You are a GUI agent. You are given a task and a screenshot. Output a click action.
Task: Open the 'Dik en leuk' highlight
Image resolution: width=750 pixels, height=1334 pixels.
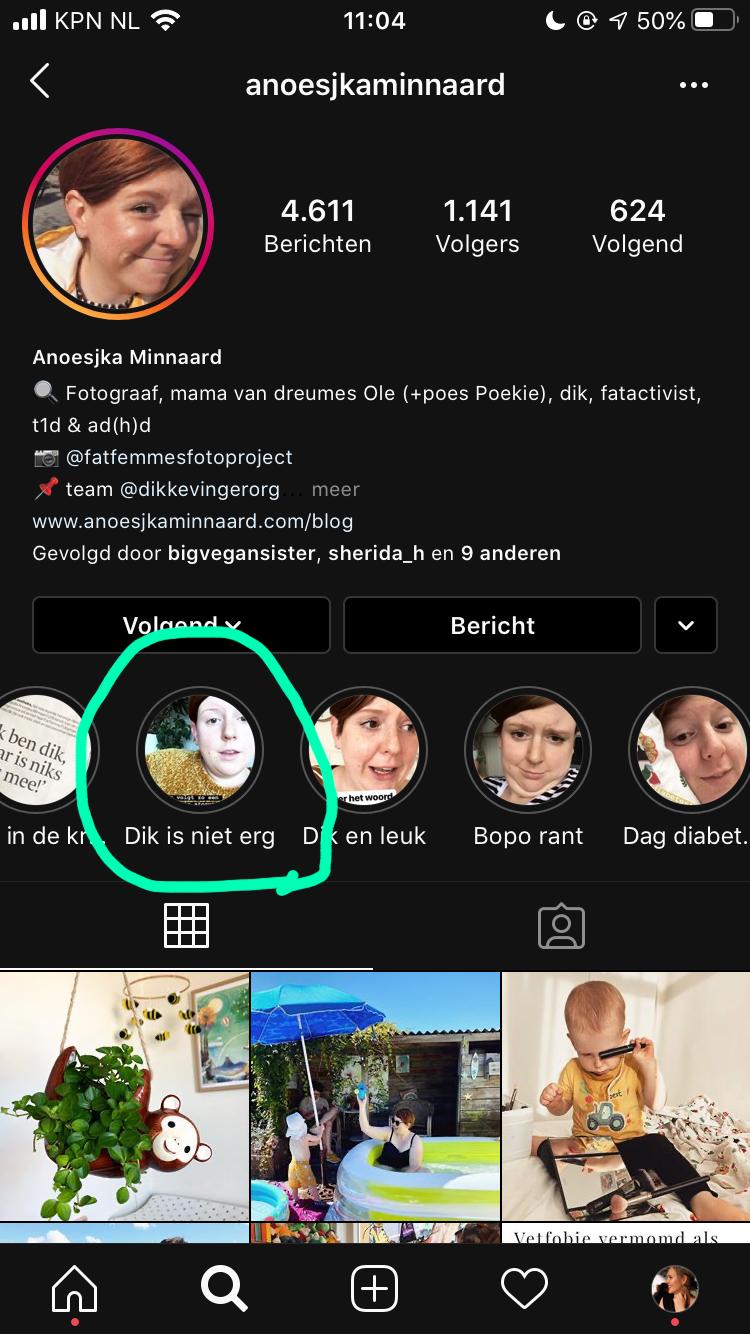[x=364, y=749]
